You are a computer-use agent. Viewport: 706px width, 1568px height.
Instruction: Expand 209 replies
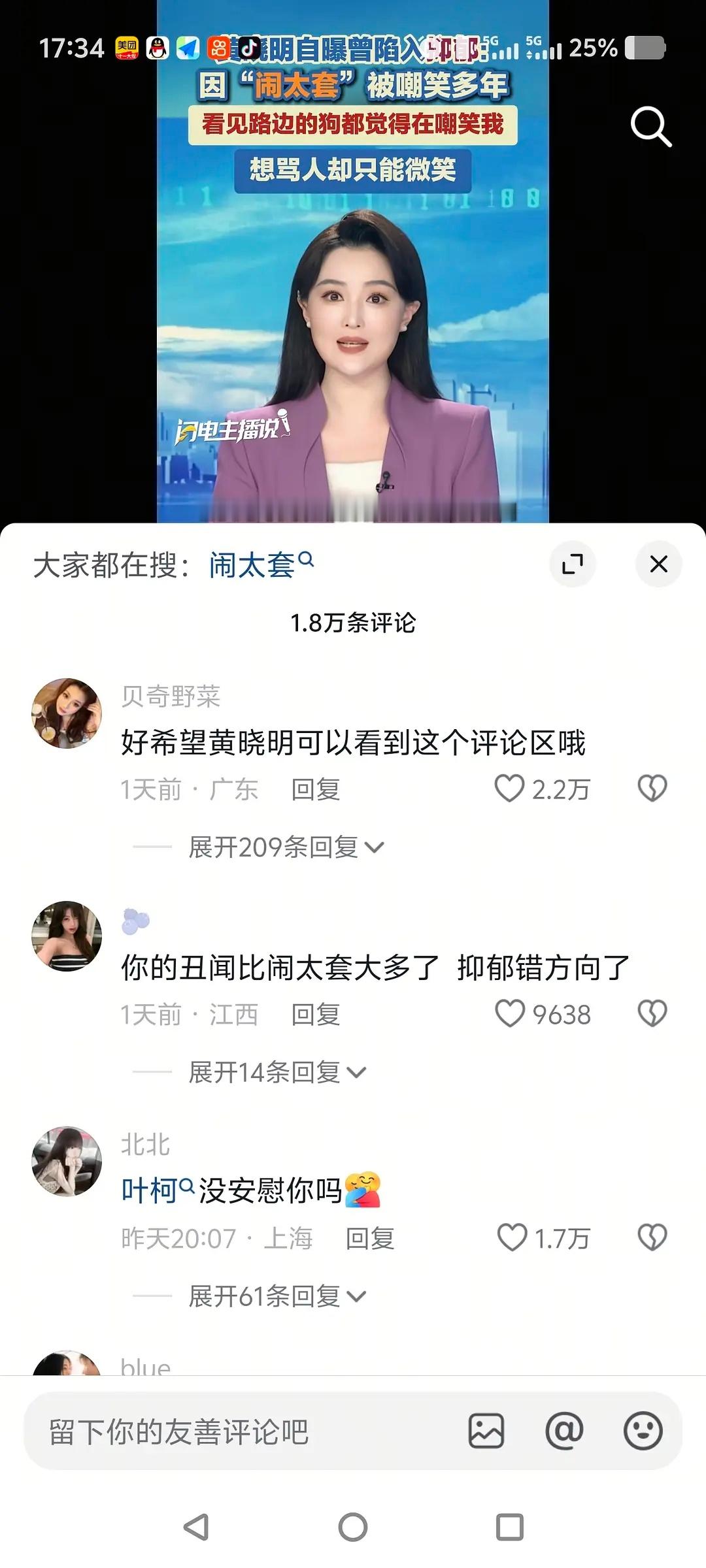pyautogui.click(x=286, y=847)
